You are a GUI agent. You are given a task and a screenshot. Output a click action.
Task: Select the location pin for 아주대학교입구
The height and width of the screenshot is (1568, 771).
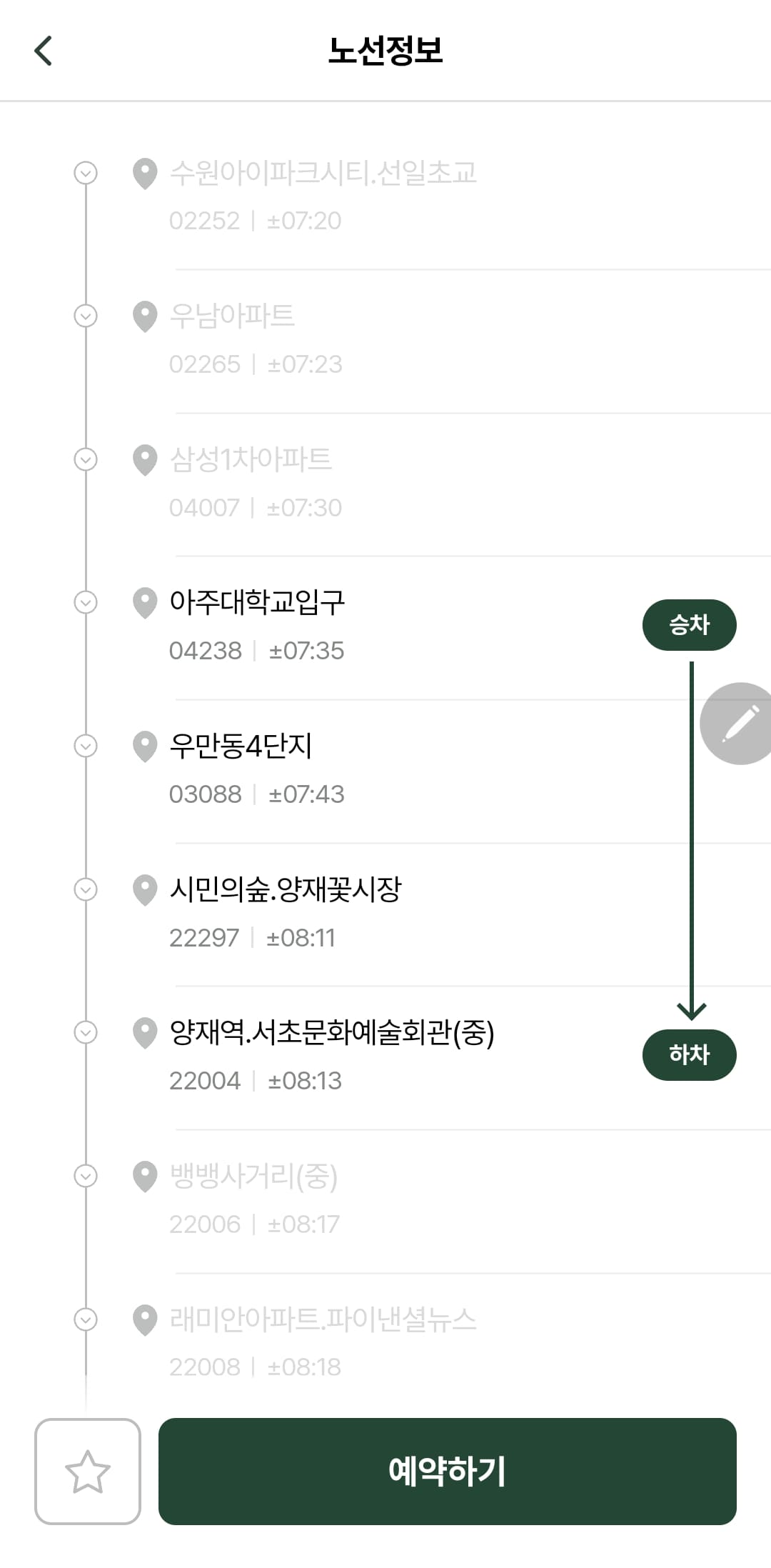pyautogui.click(x=145, y=602)
